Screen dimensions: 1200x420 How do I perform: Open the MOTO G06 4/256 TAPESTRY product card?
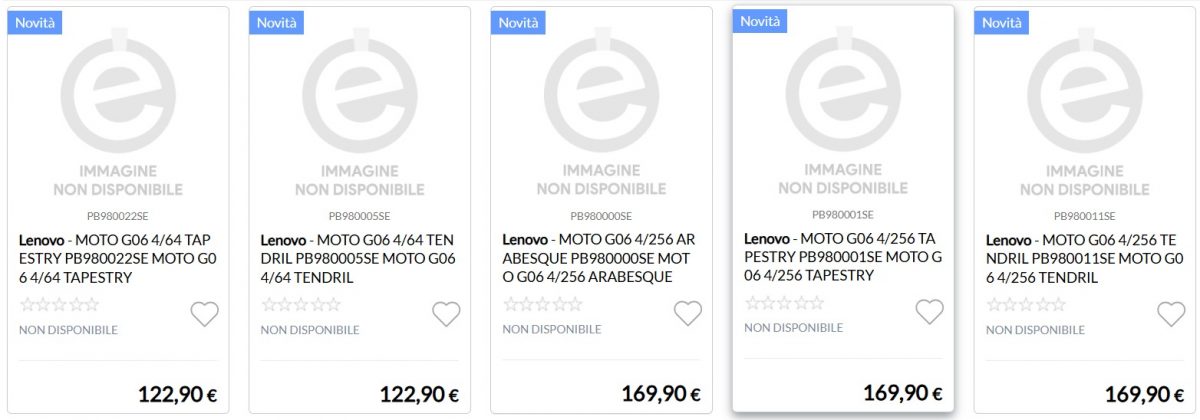point(843,256)
